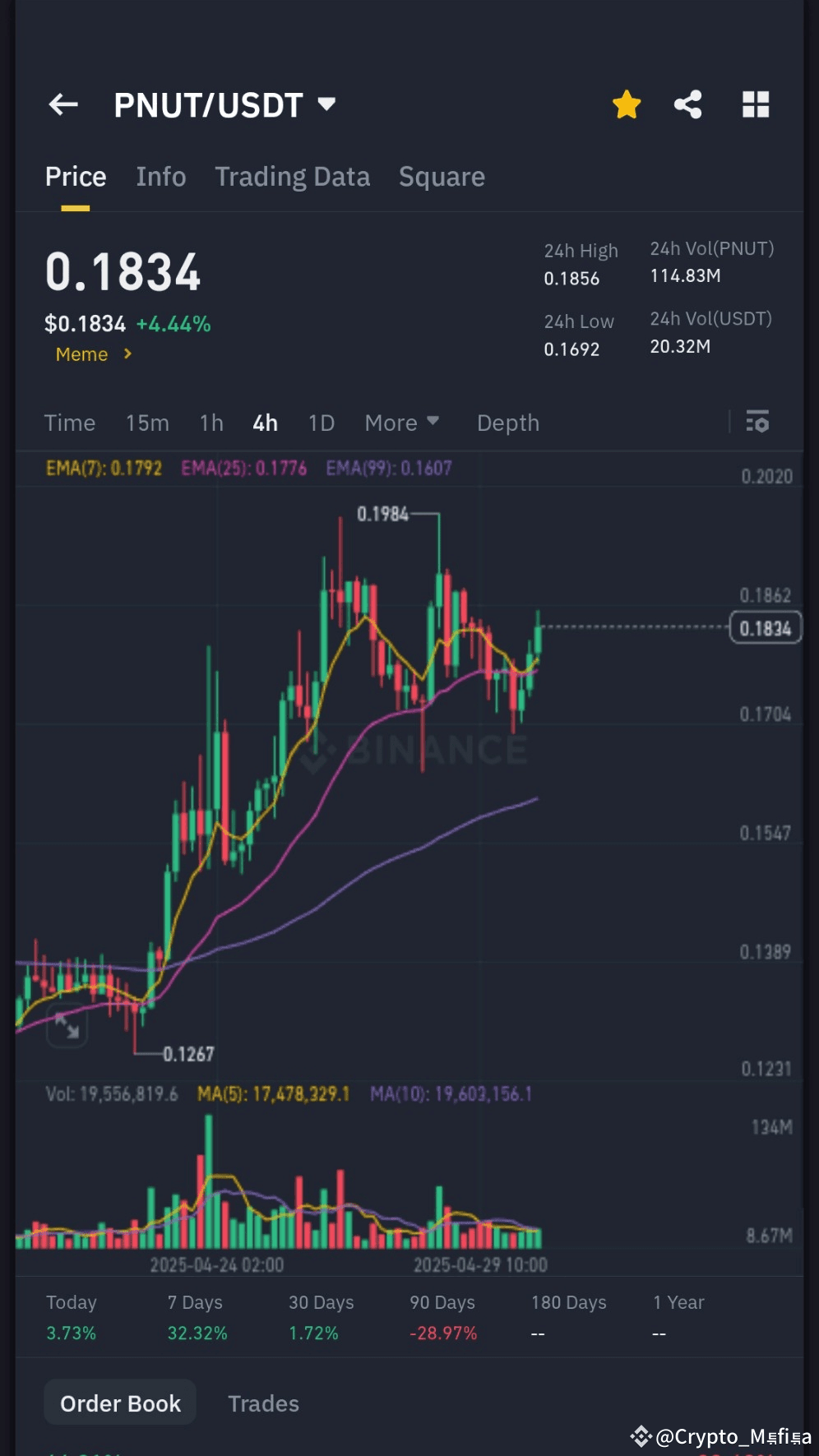Image resolution: width=819 pixels, height=1456 pixels.
Task: Open the Trades tab
Action: point(263,1403)
